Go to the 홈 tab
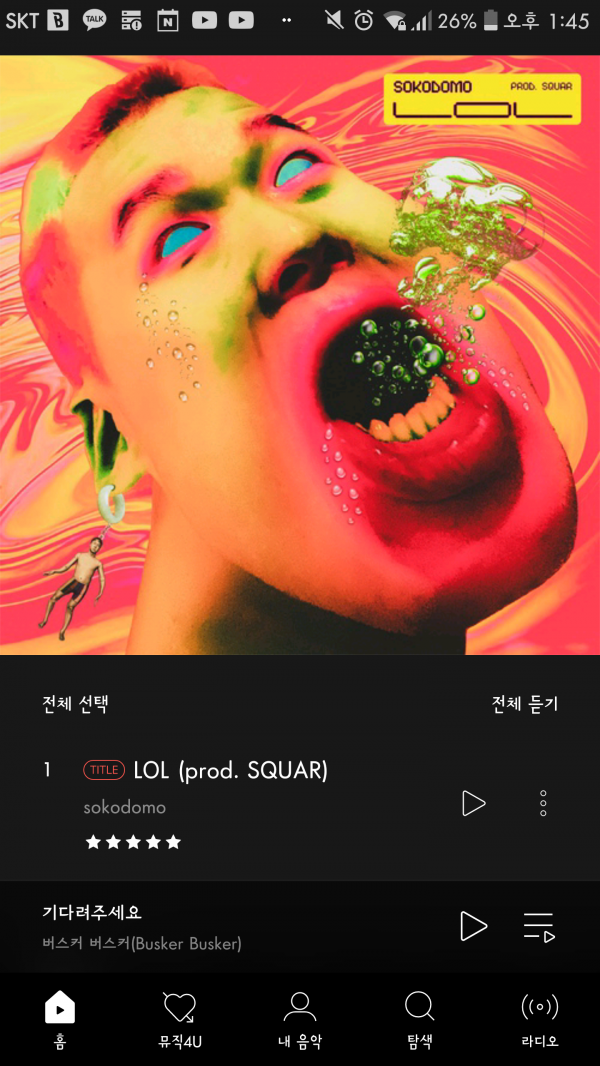600x1066 pixels. click(60, 1019)
